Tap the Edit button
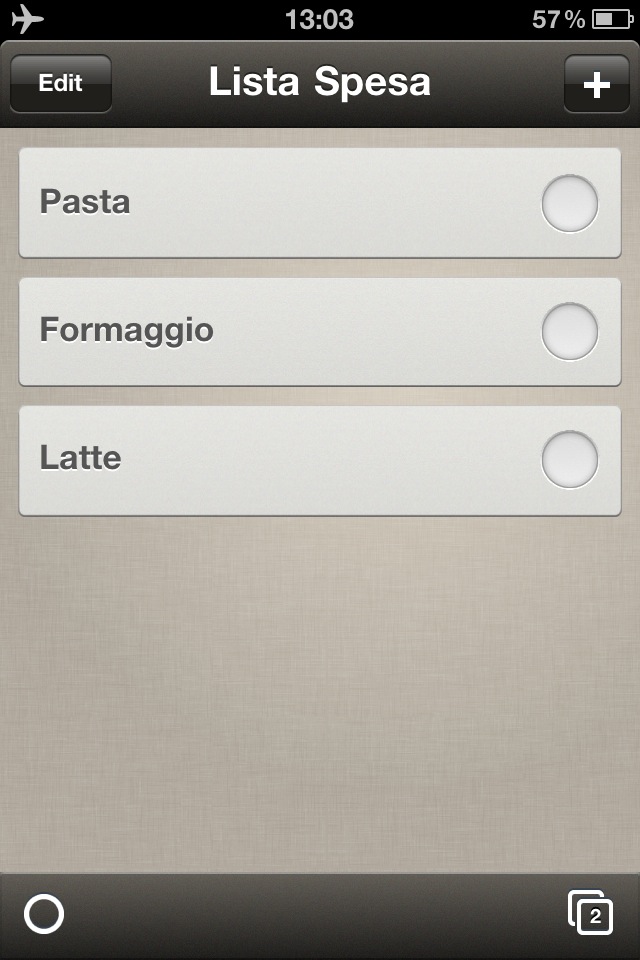The image size is (640, 960). 60,84
